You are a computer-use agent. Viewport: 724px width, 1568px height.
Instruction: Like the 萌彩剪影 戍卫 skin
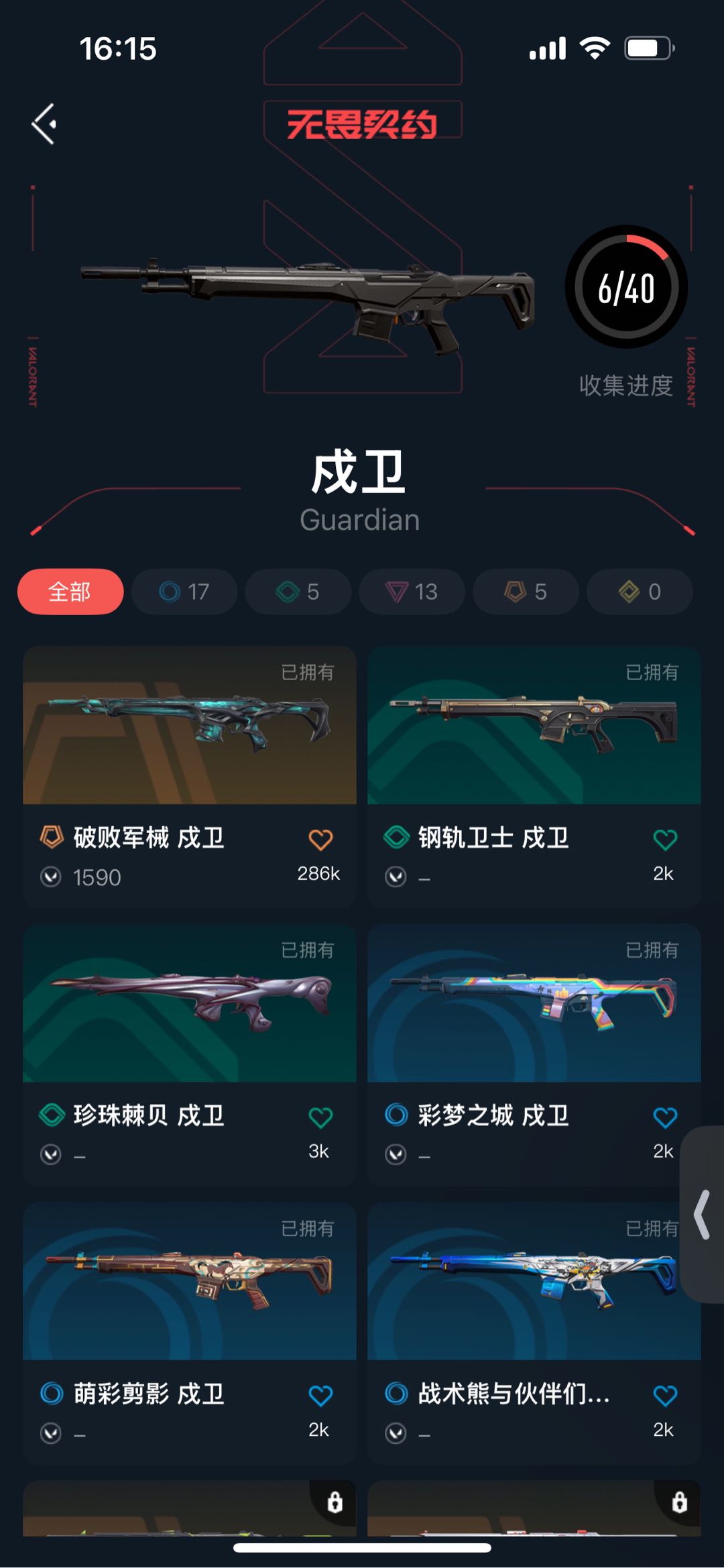pyautogui.click(x=320, y=1396)
